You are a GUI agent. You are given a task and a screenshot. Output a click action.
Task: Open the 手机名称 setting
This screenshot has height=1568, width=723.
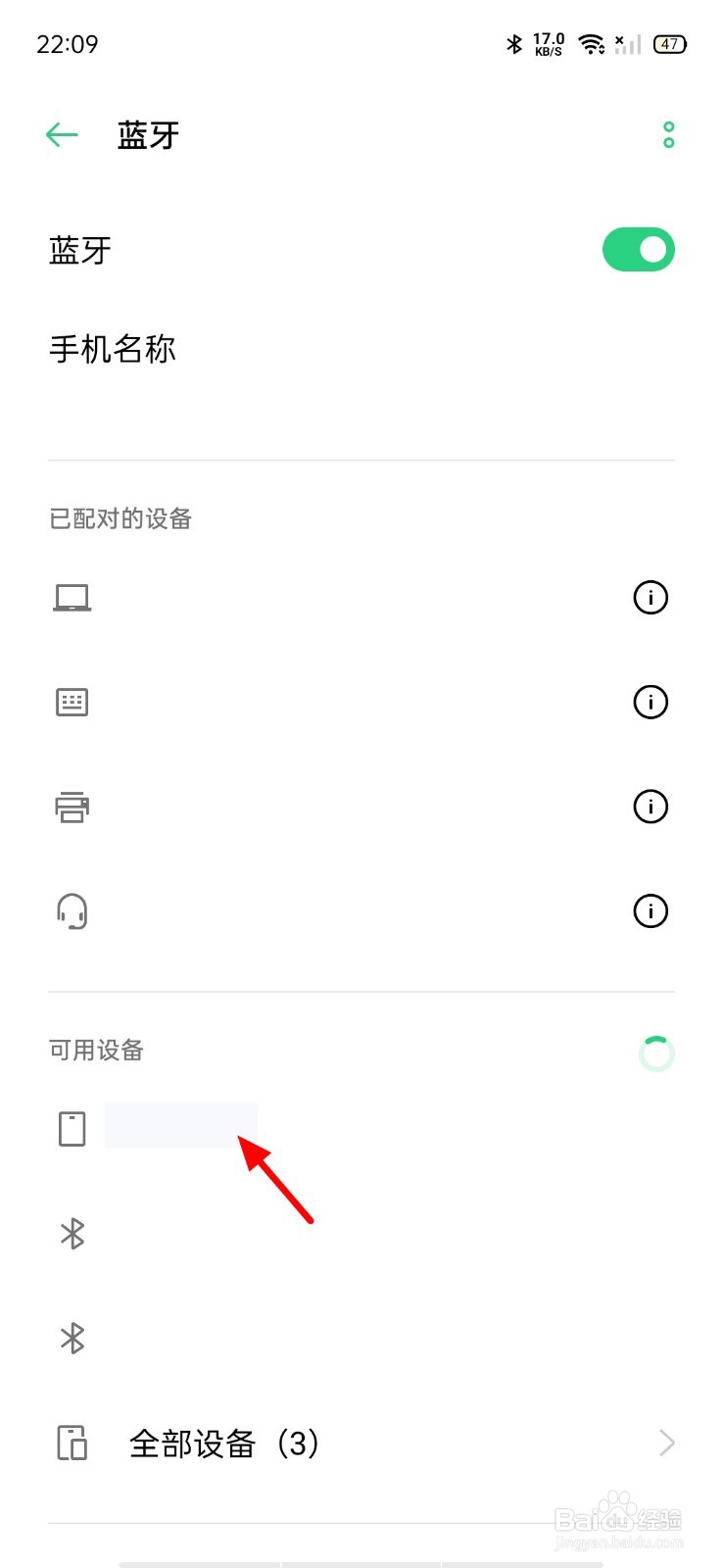113,349
